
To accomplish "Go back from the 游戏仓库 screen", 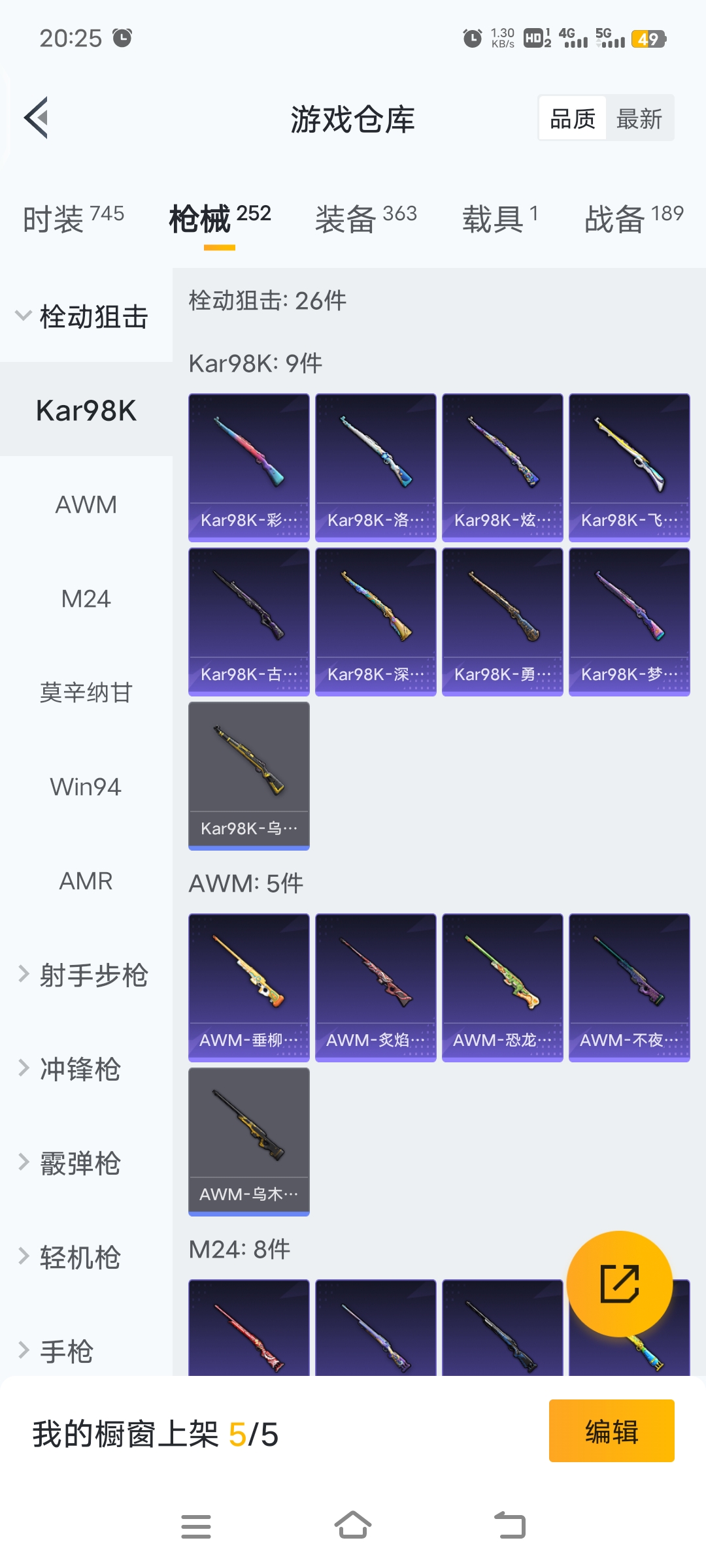I will [x=37, y=118].
